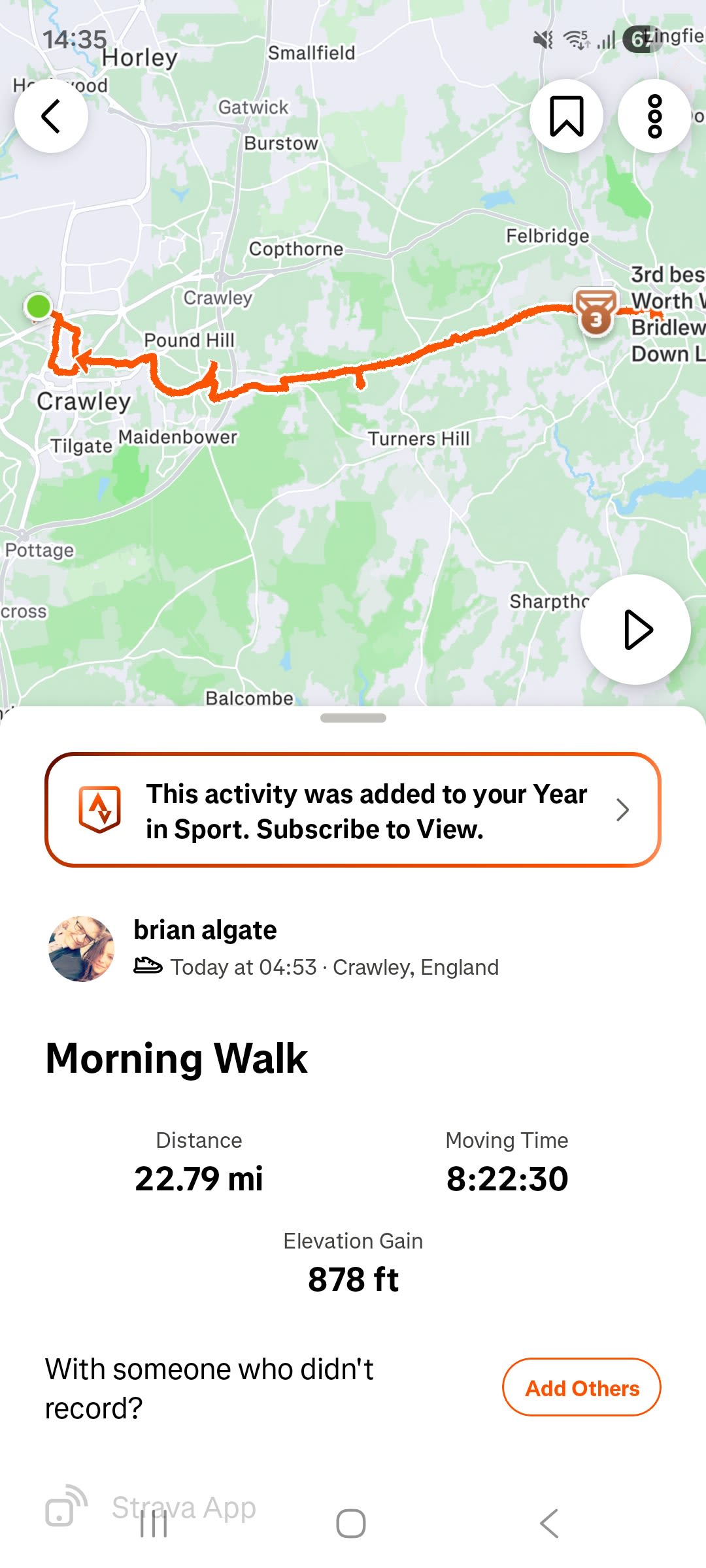Viewport: 706px width, 1568px height.
Task: Bookmark this activity route
Action: [x=566, y=116]
